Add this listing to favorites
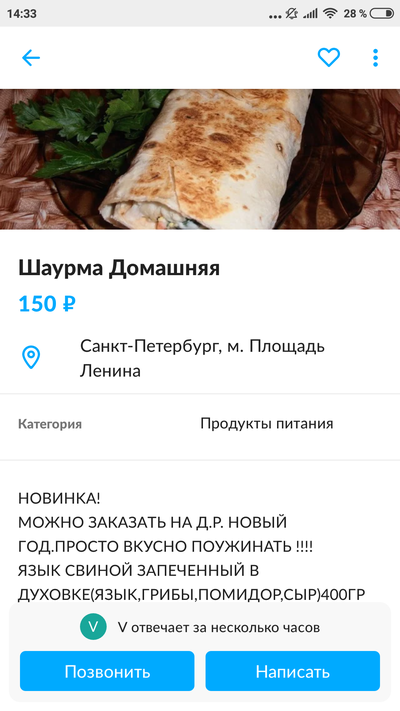Screen dimensions: 400x711 [328, 58]
